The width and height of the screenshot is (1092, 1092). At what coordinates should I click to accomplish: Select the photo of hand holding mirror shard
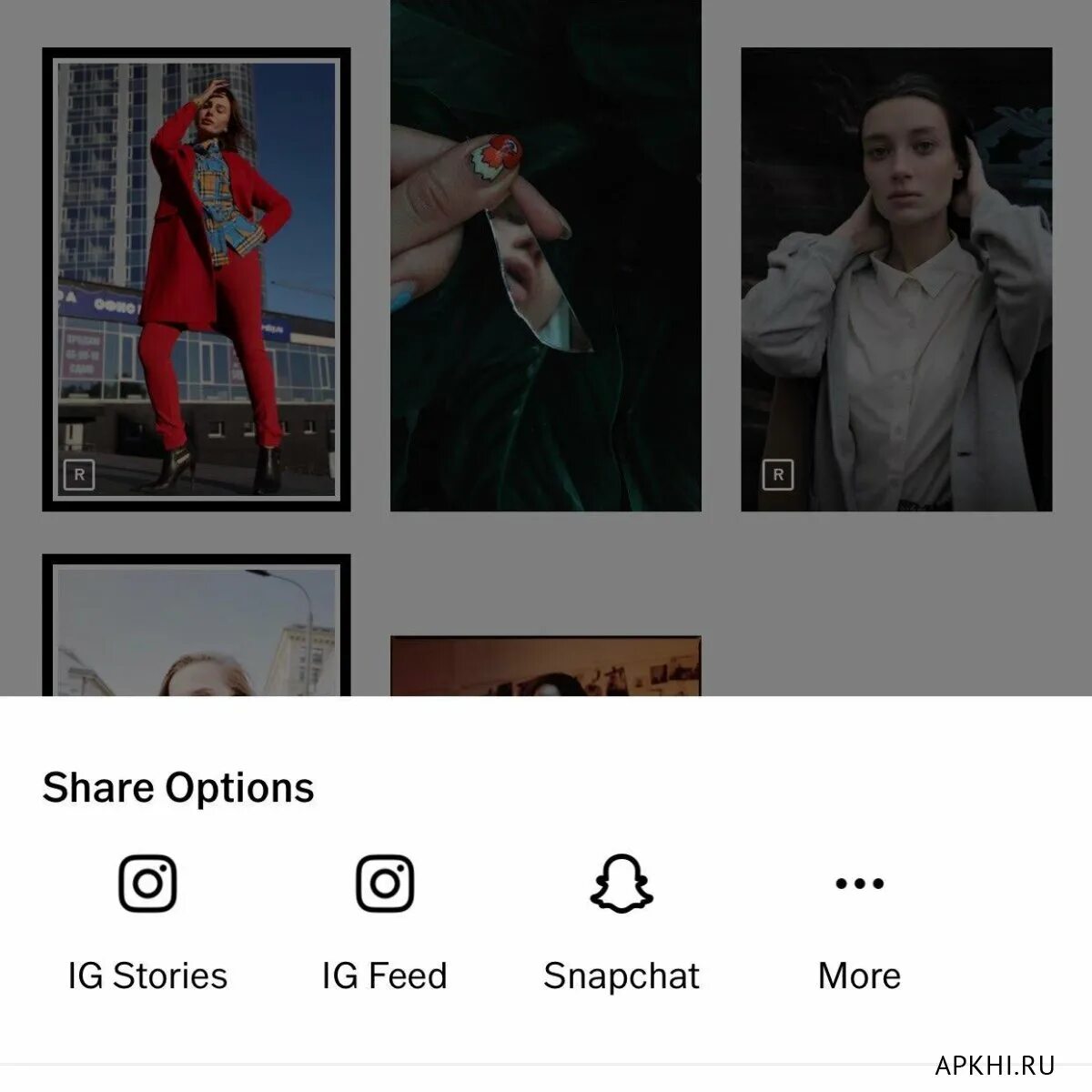(546, 256)
